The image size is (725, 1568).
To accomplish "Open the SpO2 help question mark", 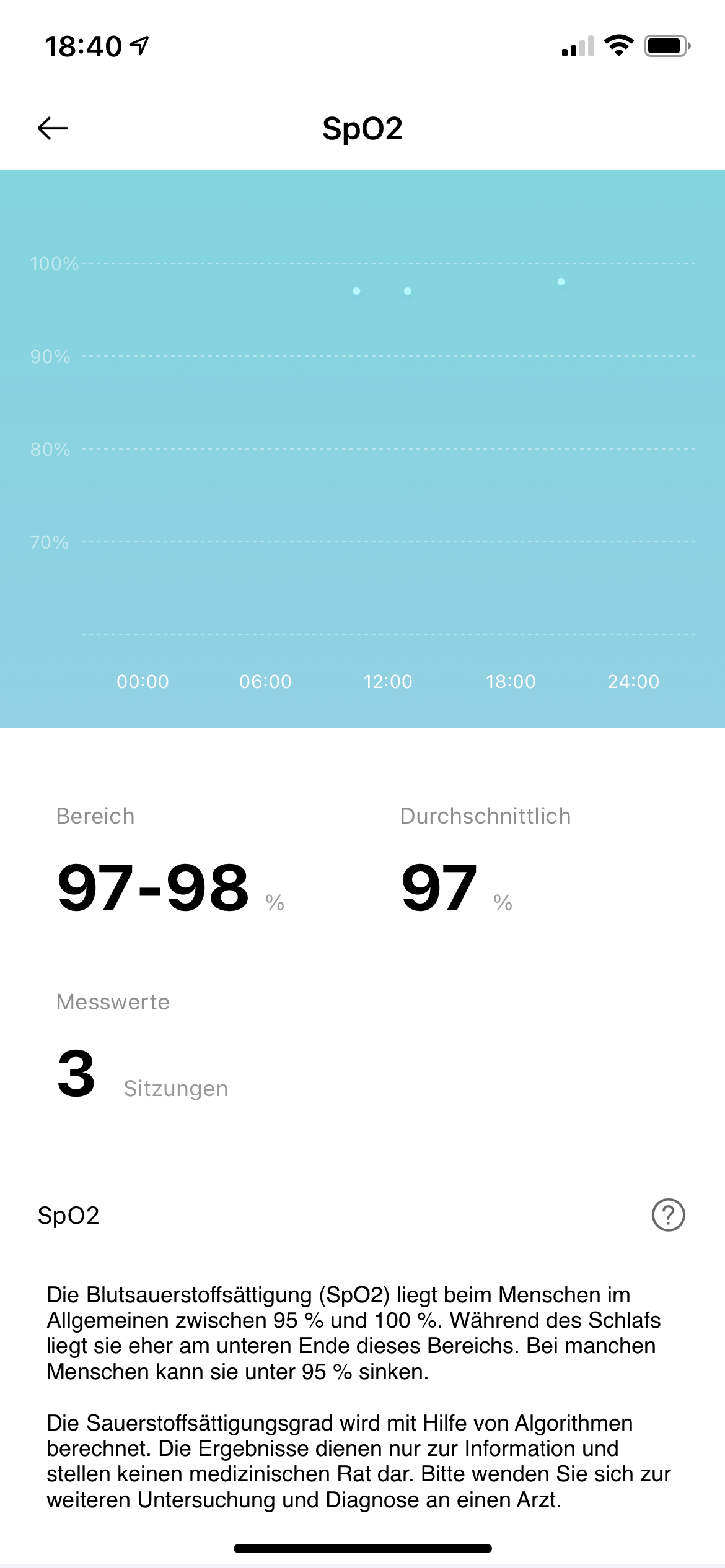I will click(x=668, y=1215).
